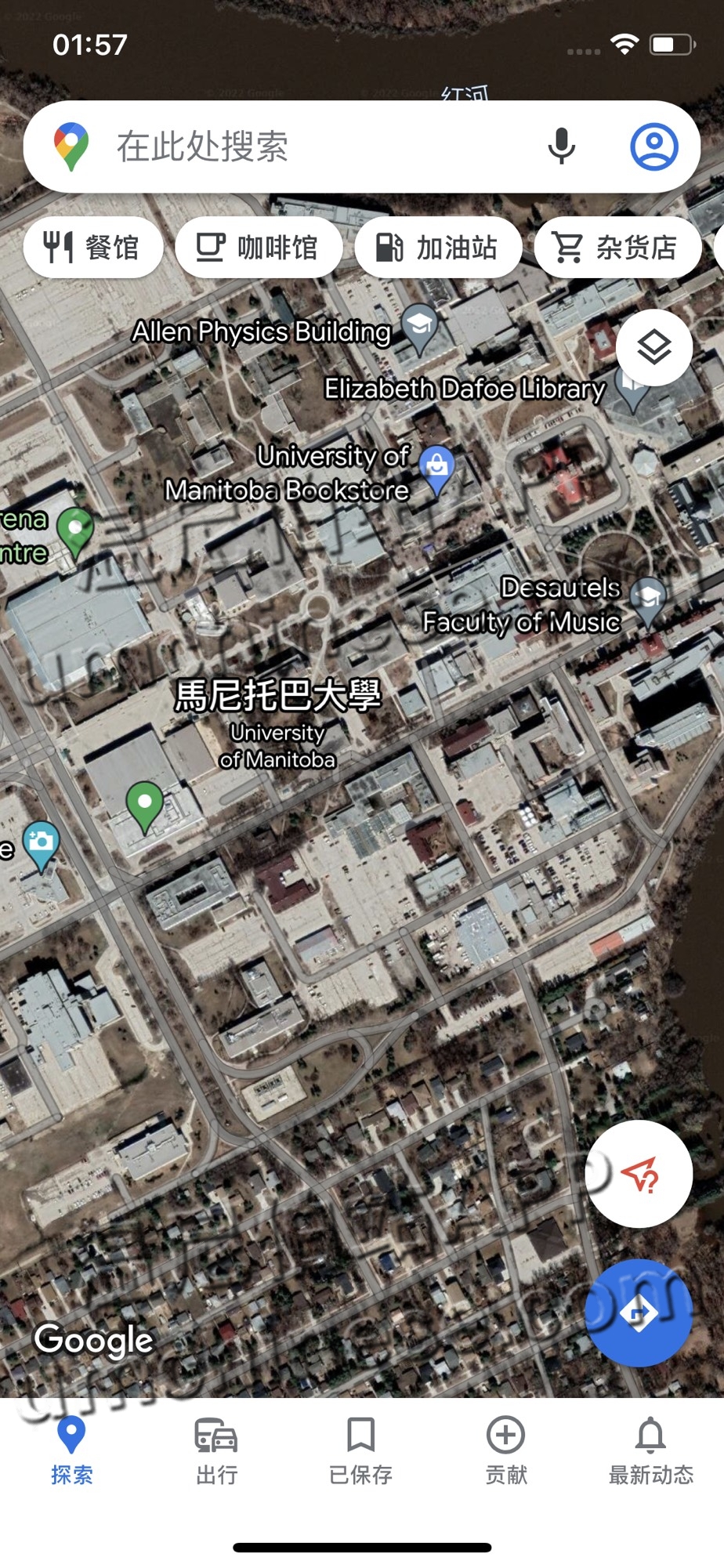
Task: Start voice search with the microphone
Action: [x=561, y=147]
